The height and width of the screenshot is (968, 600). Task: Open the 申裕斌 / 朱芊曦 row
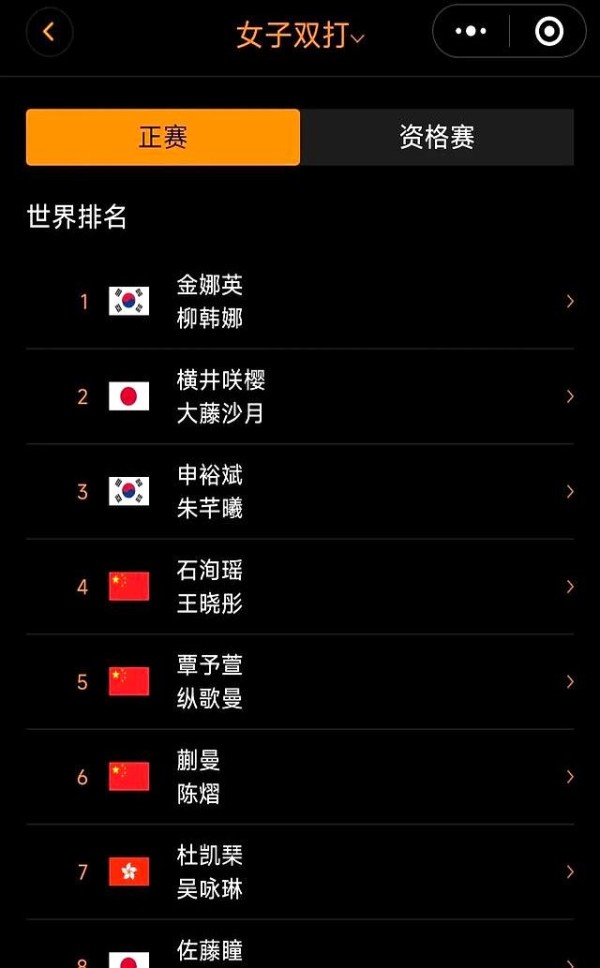[300, 491]
